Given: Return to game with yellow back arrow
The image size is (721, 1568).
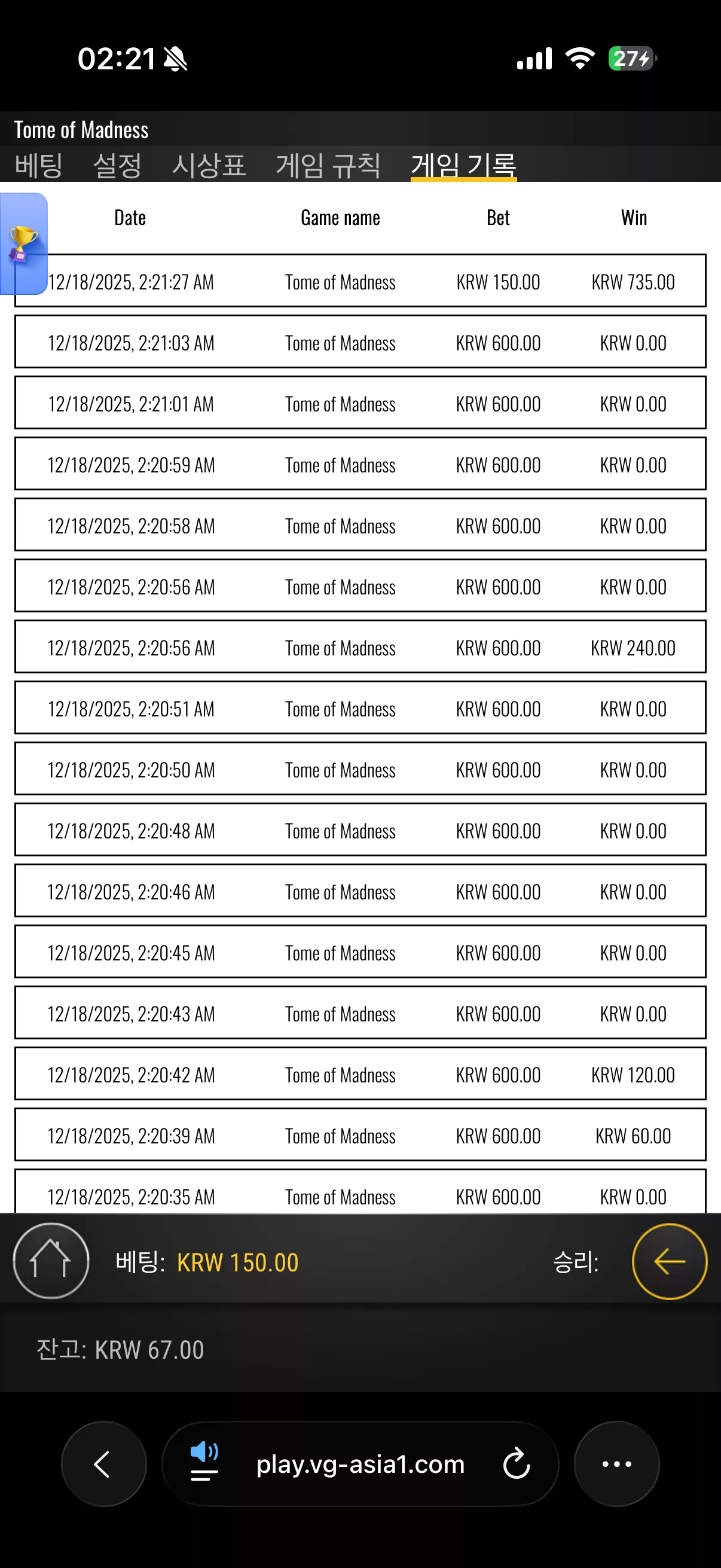Looking at the screenshot, I should 669,1261.
